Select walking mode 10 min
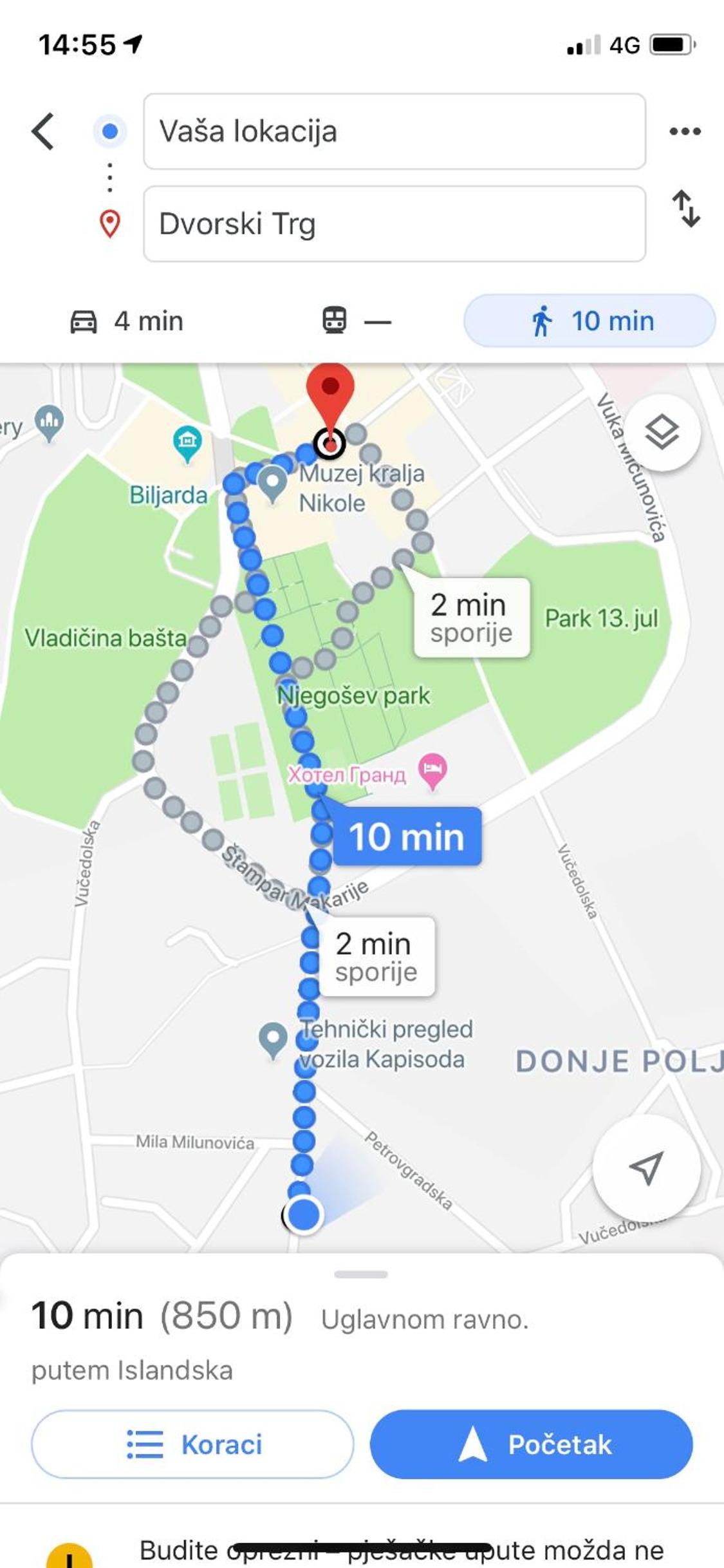This screenshot has height=1568, width=724. pyautogui.click(x=589, y=321)
